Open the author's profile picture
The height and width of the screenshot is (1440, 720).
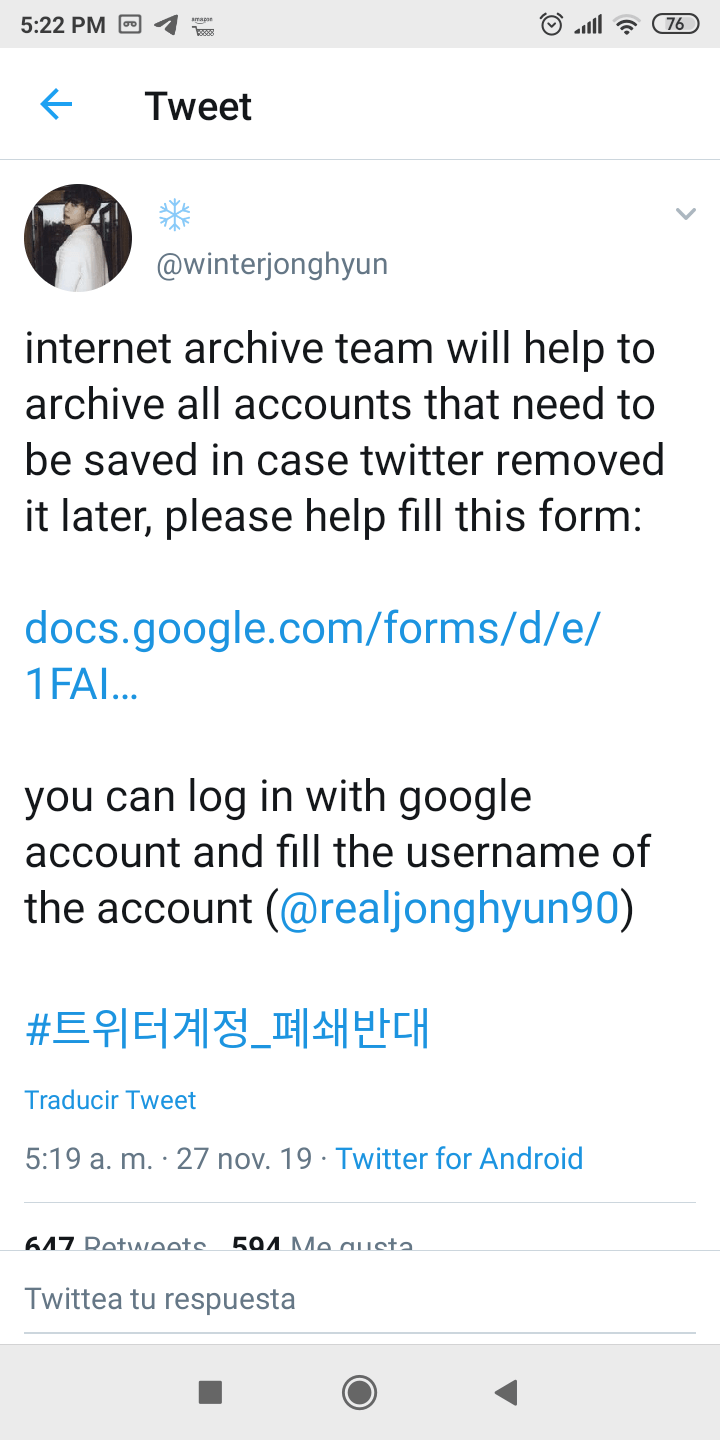tap(78, 238)
